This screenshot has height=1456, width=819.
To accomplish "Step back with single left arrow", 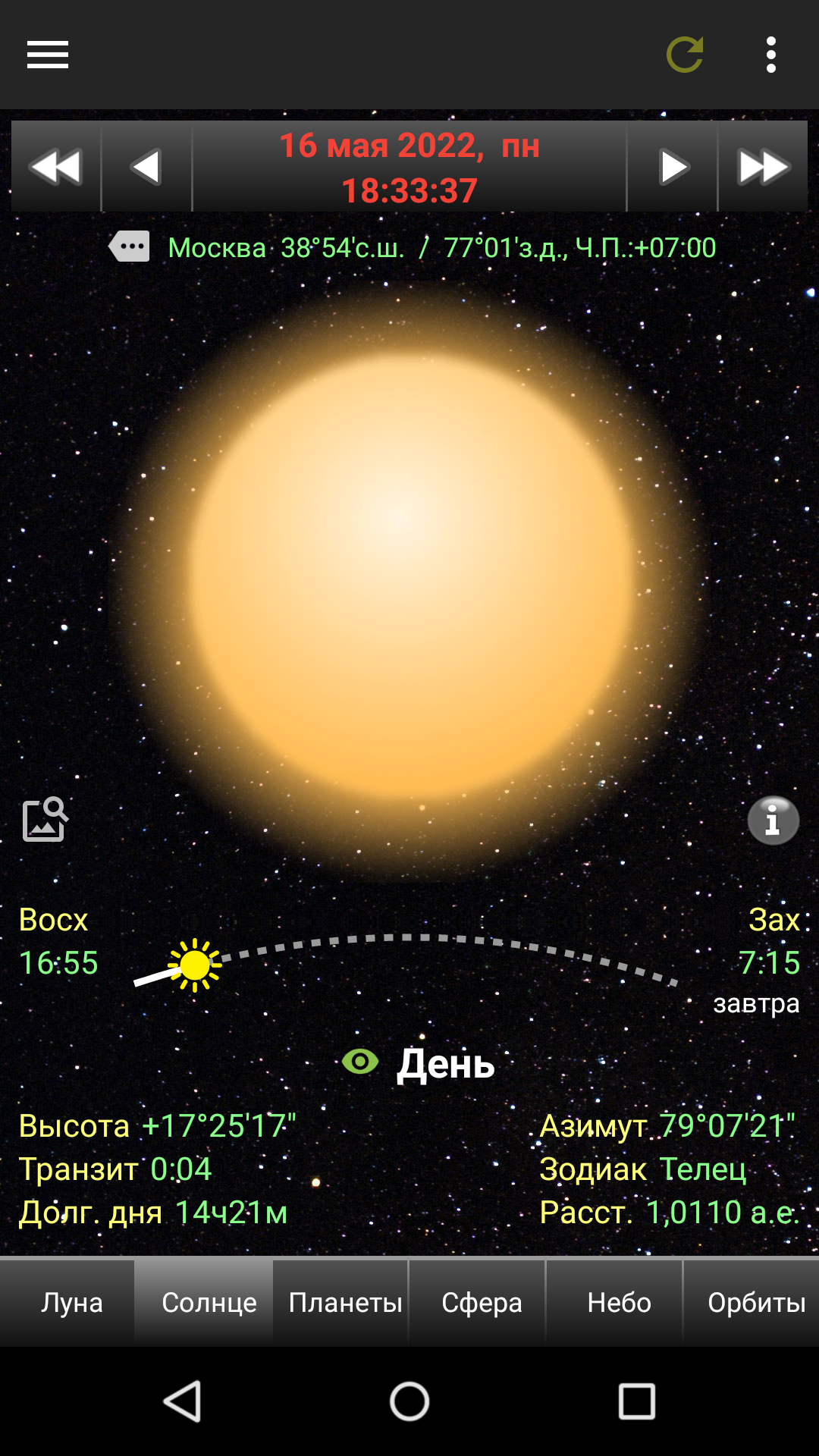I will (146, 167).
